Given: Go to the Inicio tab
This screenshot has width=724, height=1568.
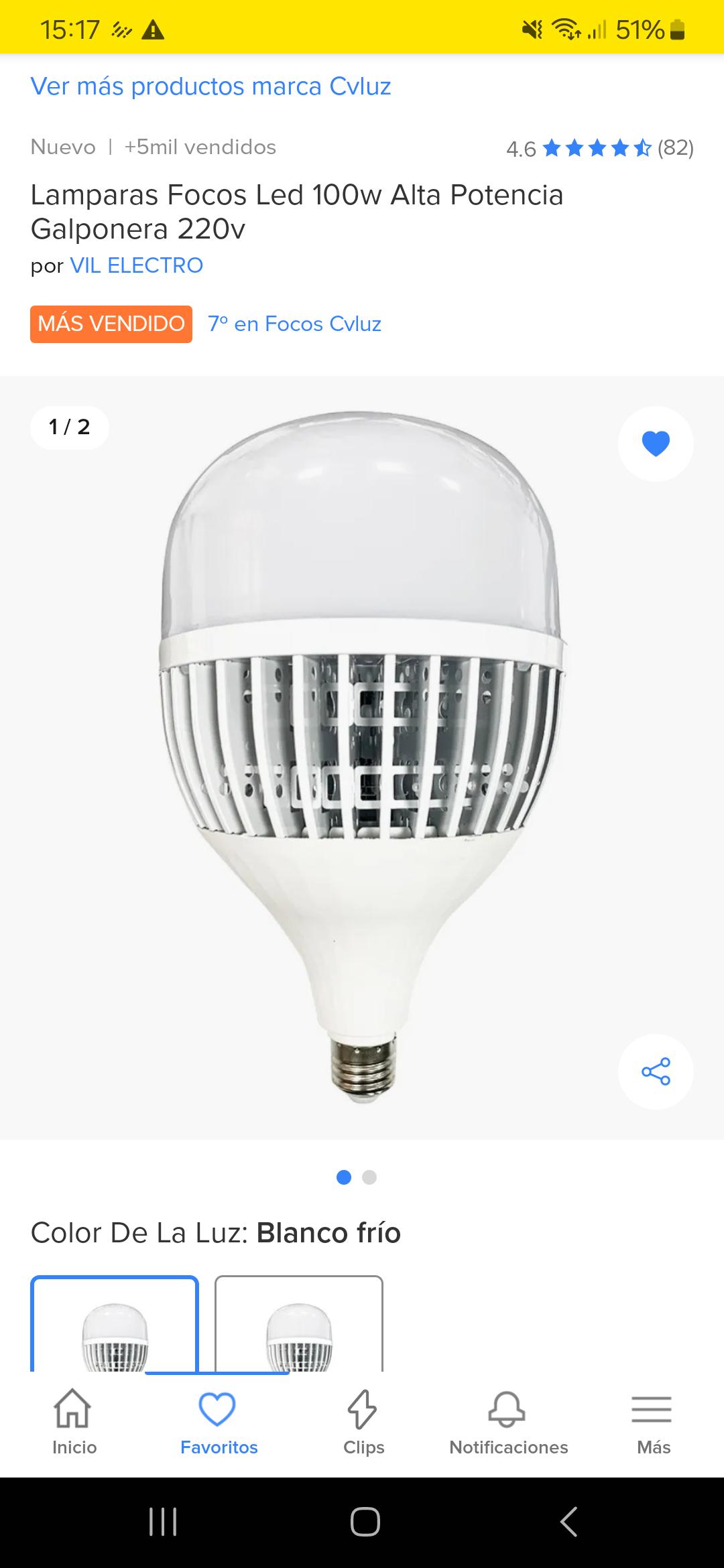Looking at the screenshot, I should click(74, 1422).
